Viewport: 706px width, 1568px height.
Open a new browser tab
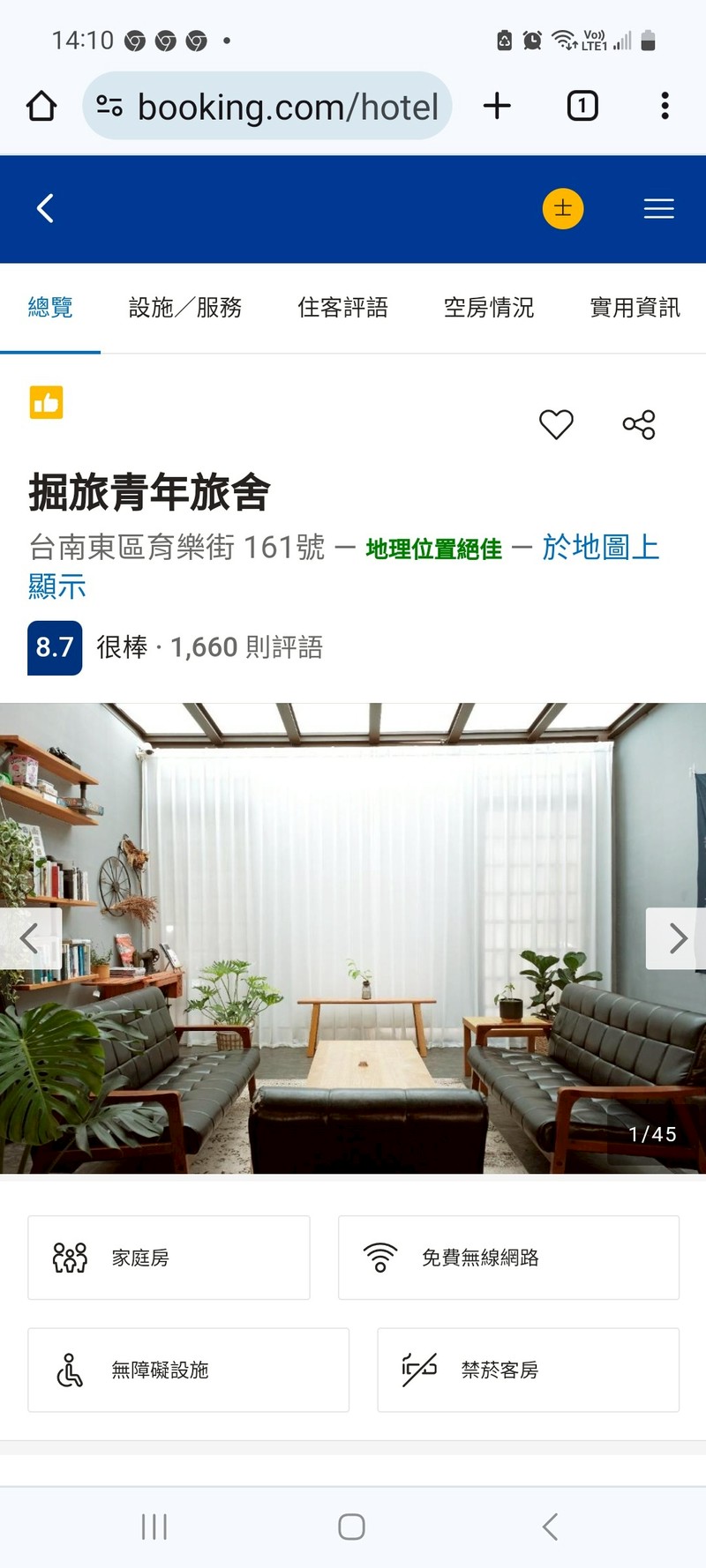(497, 106)
